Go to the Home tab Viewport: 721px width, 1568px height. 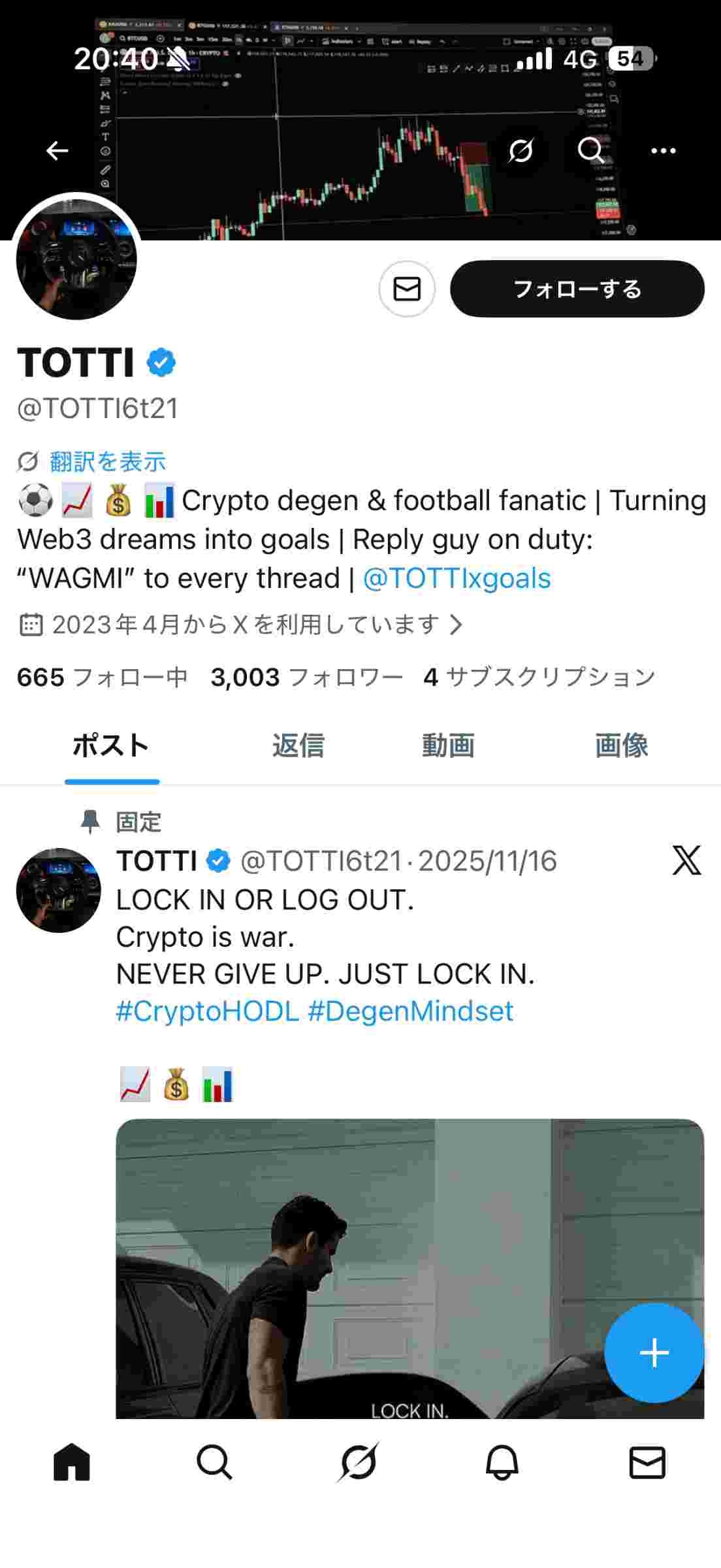coord(72,1462)
